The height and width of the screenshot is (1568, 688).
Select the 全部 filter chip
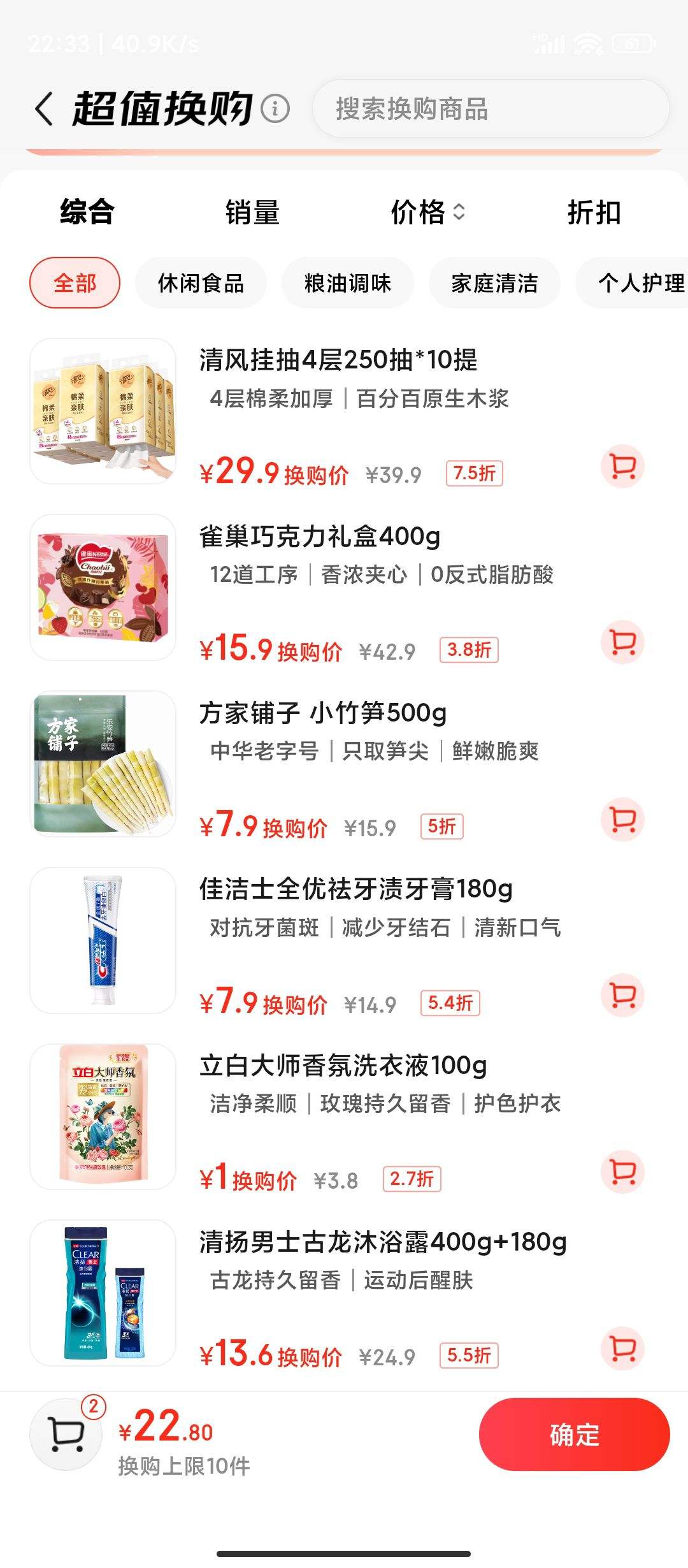coord(75,282)
